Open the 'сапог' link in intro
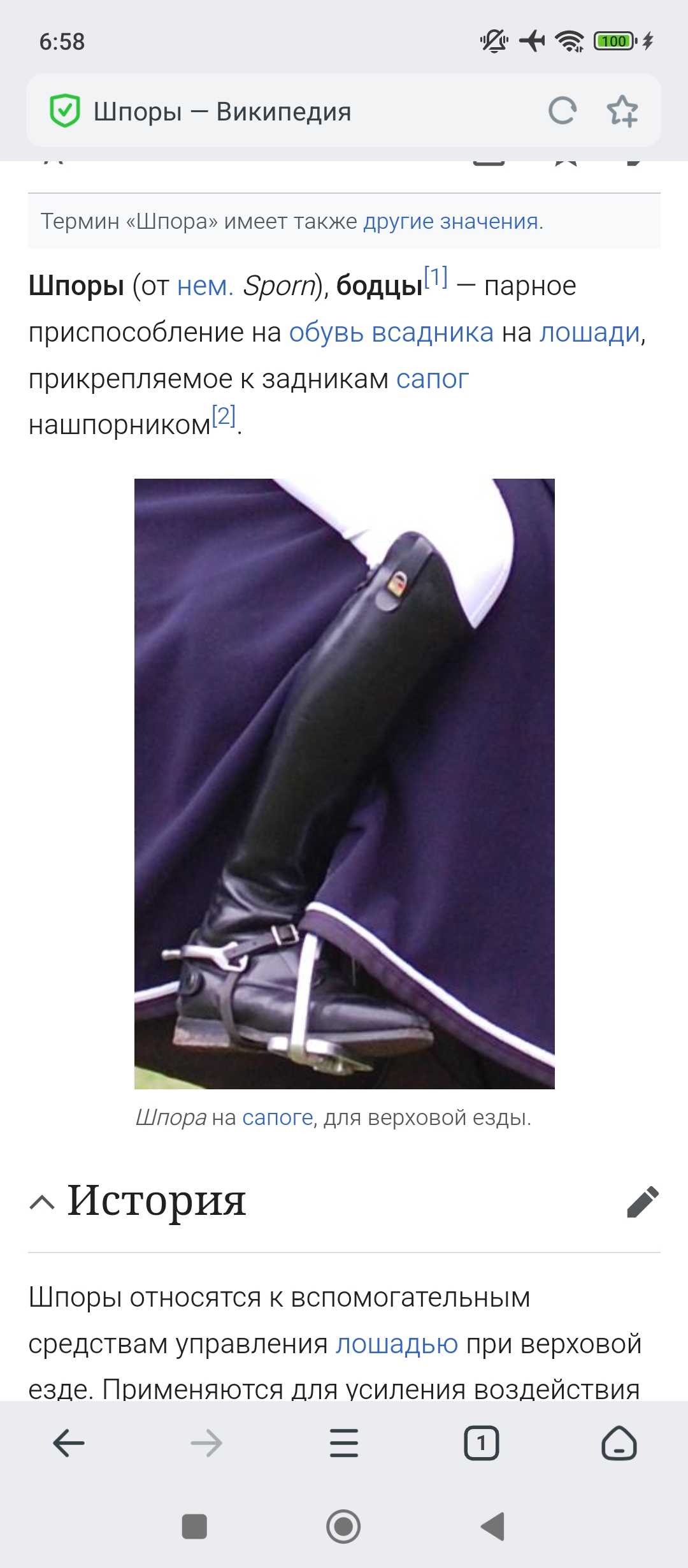The image size is (688, 1568). (433, 379)
